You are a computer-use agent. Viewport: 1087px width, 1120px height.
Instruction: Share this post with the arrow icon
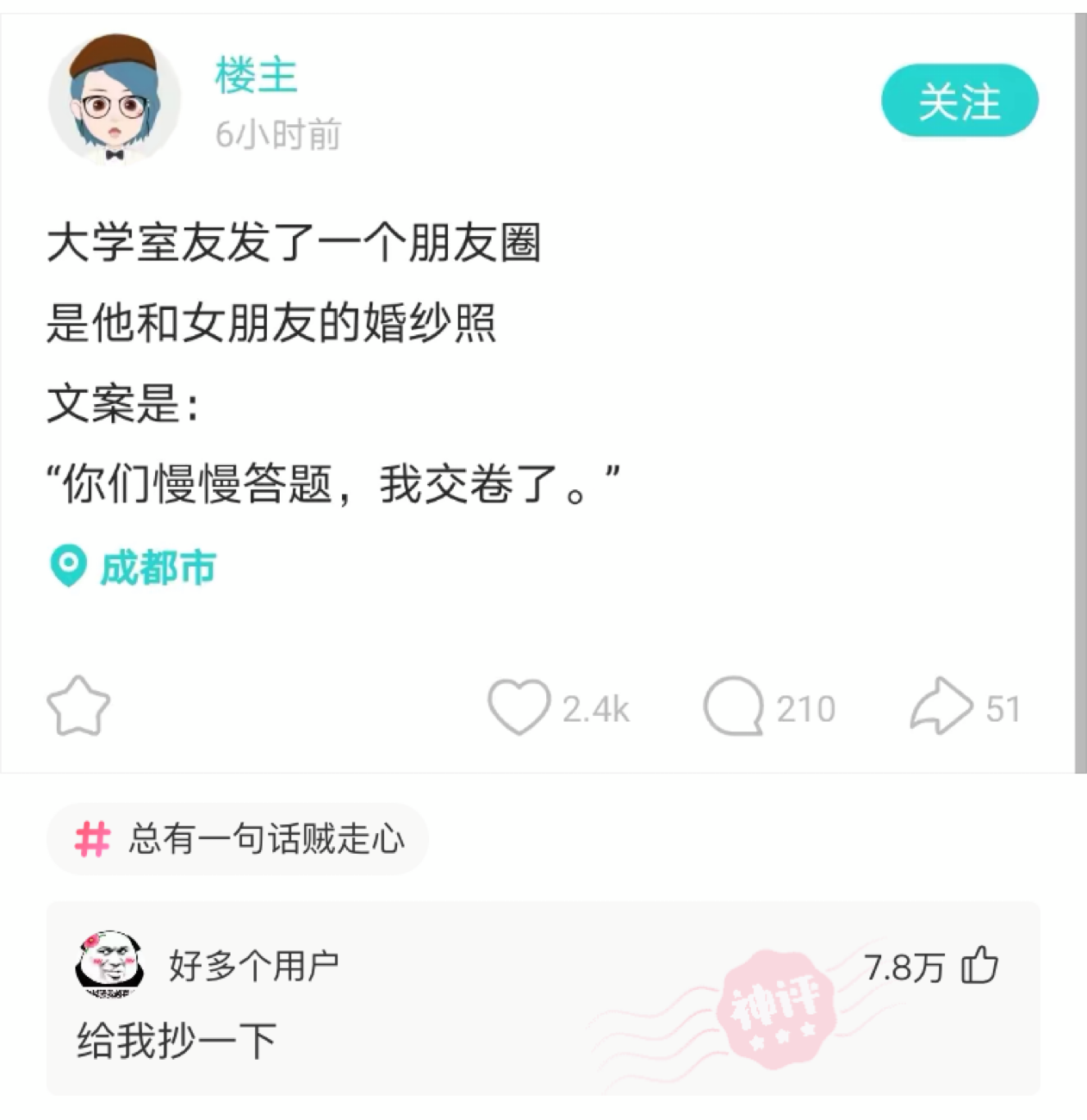click(x=941, y=706)
